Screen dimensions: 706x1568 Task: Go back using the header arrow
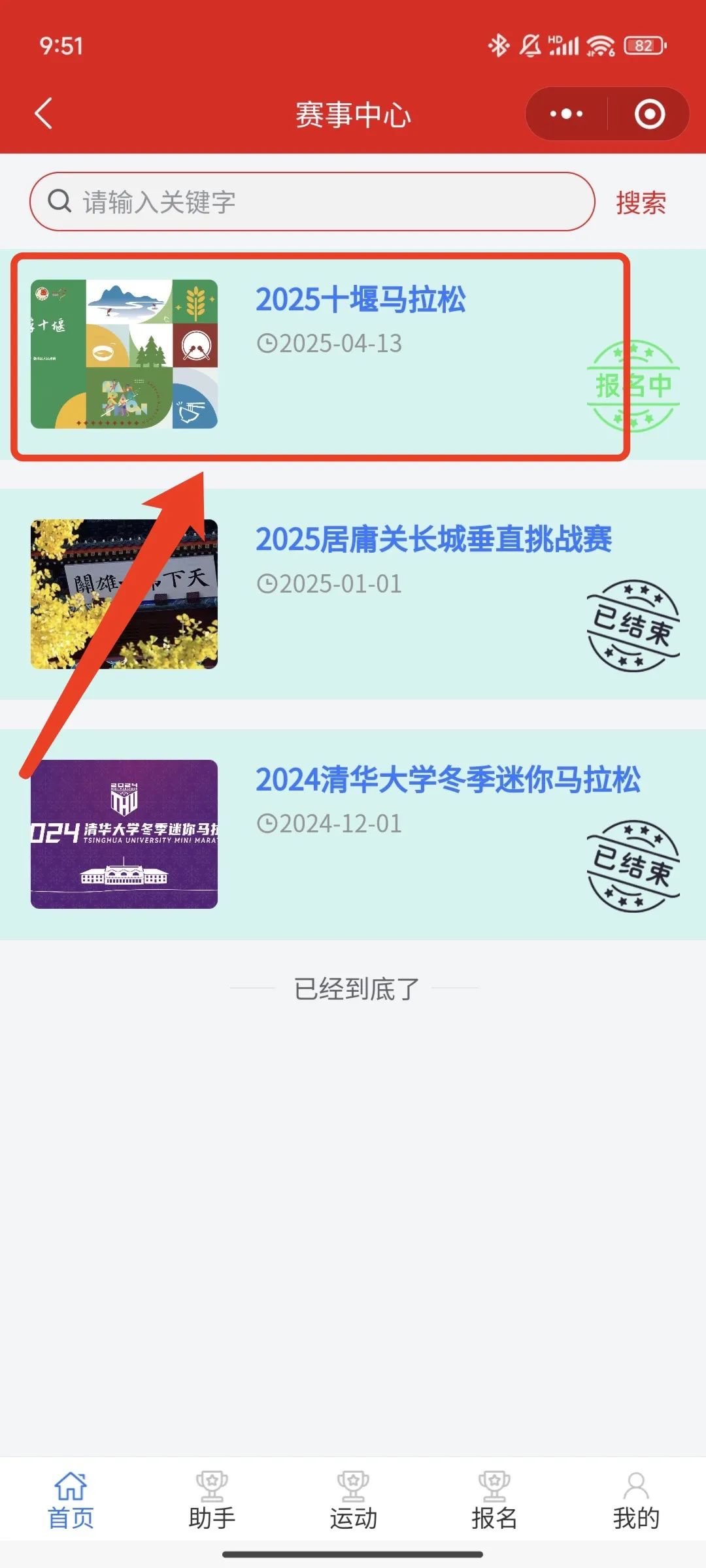[43, 114]
